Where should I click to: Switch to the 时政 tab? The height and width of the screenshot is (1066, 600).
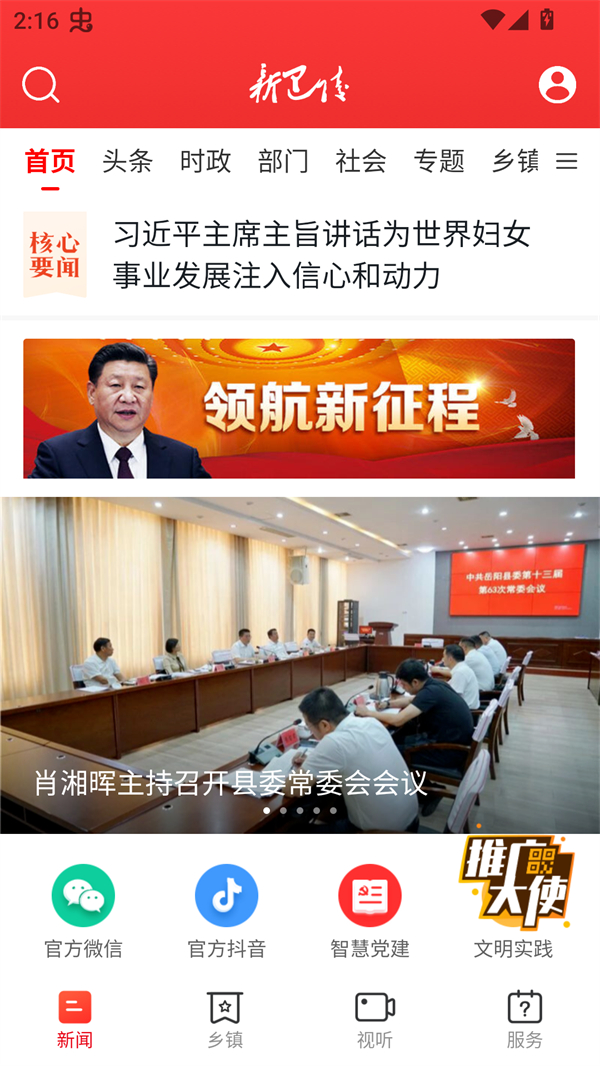tap(205, 161)
